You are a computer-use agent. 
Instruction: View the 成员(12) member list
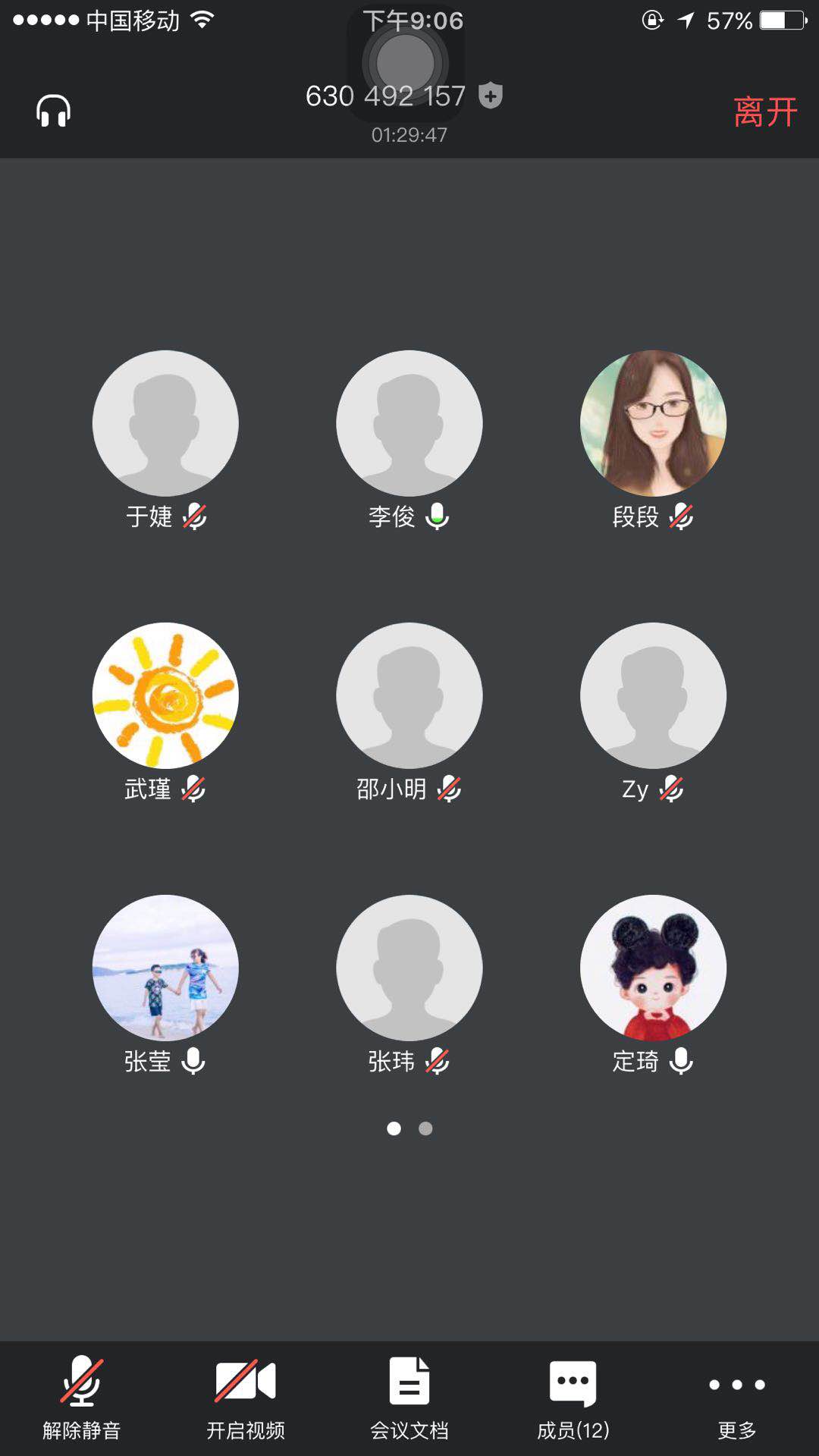[x=573, y=1398]
